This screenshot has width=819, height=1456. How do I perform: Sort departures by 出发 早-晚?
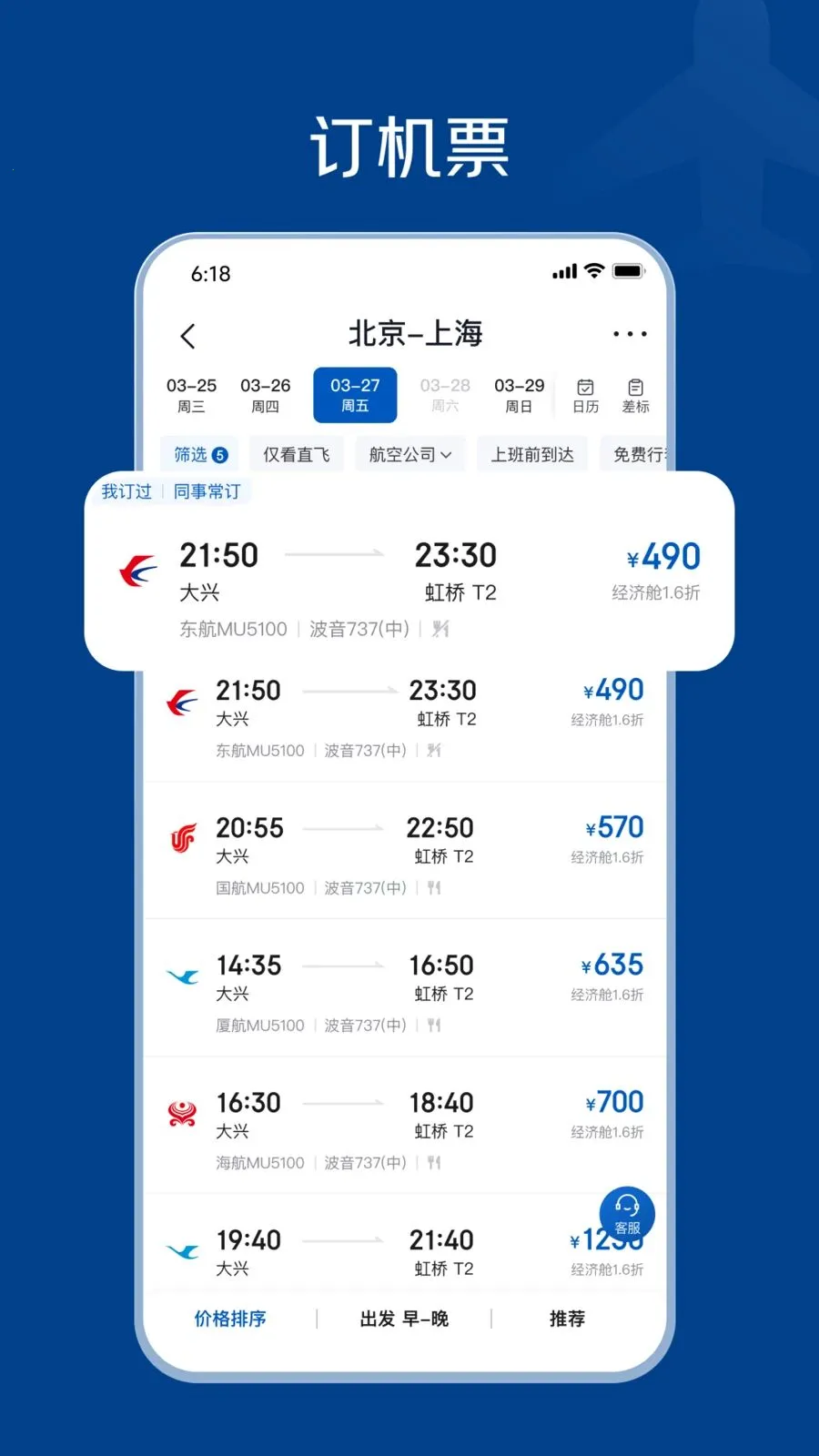(403, 1319)
